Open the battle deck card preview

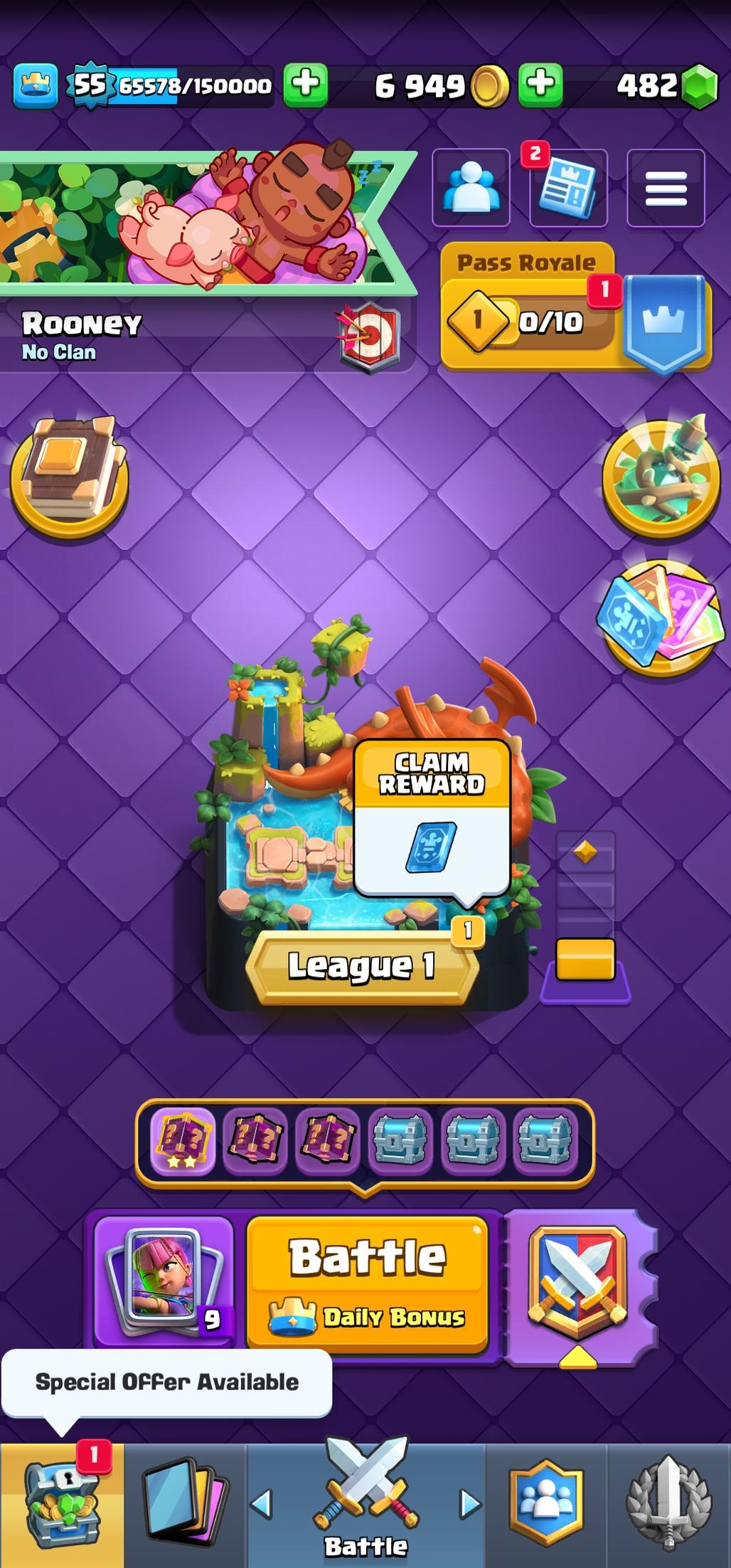click(164, 1282)
